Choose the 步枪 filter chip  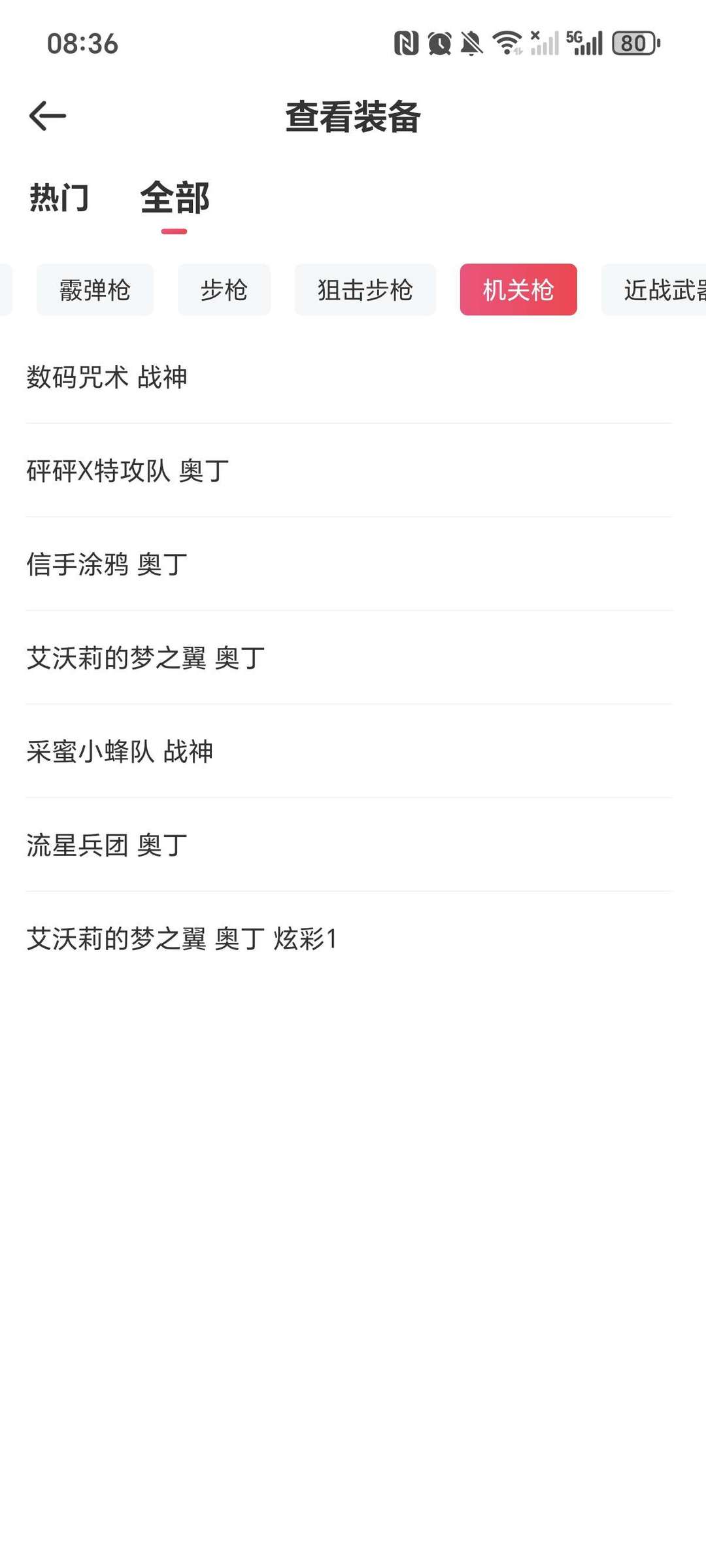[x=224, y=290]
